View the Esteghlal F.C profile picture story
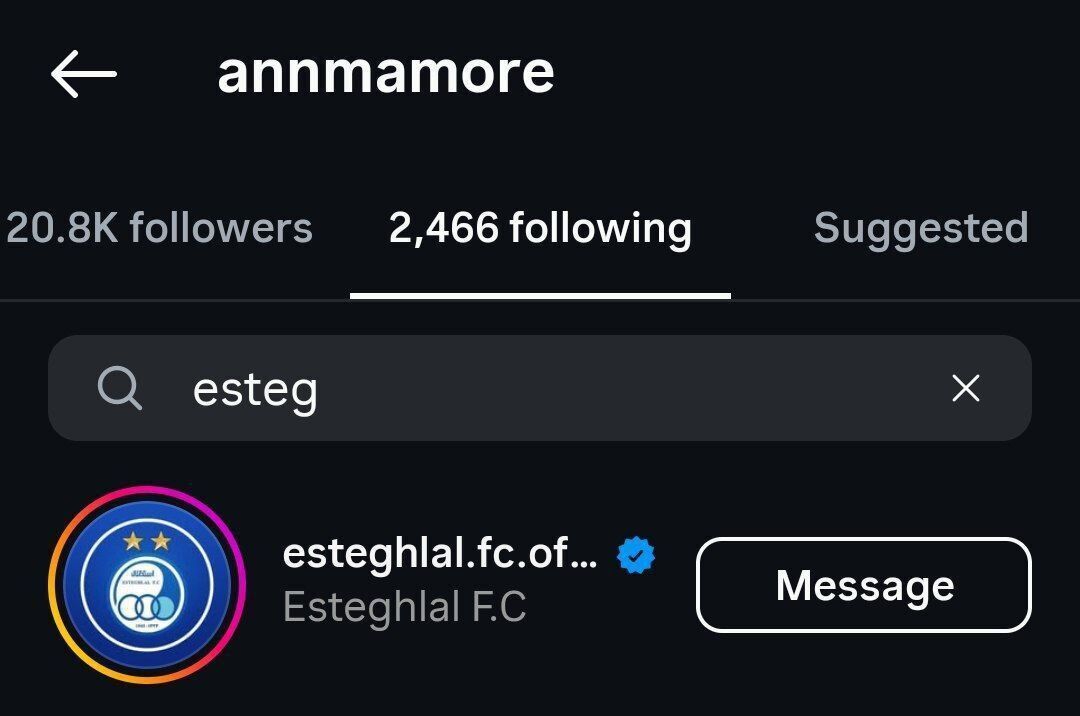The width and height of the screenshot is (1080, 716). click(x=147, y=585)
